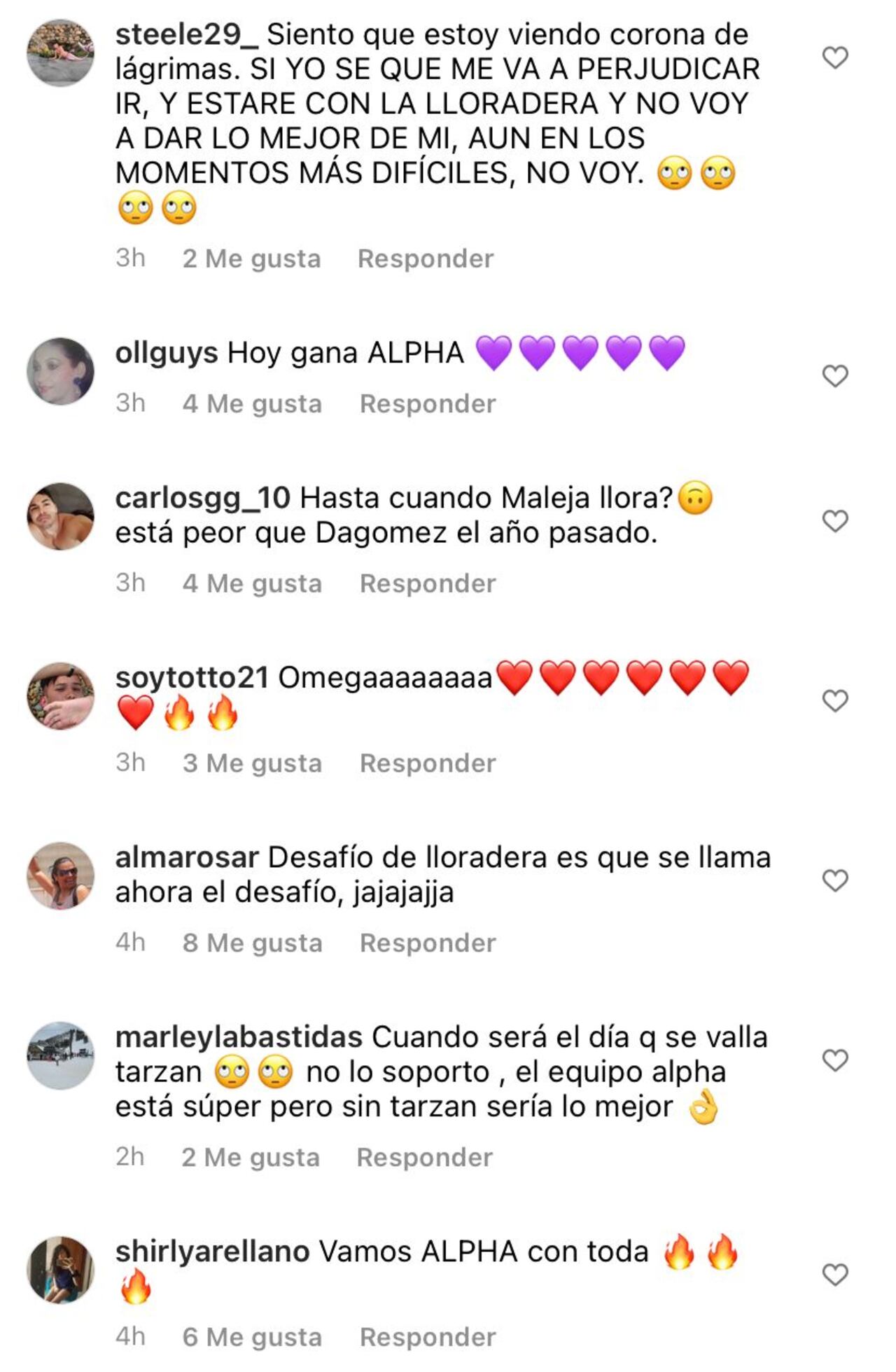Like shirlyarellano's comment
This screenshot has height=1372, width=896.
tap(834, 1275)
